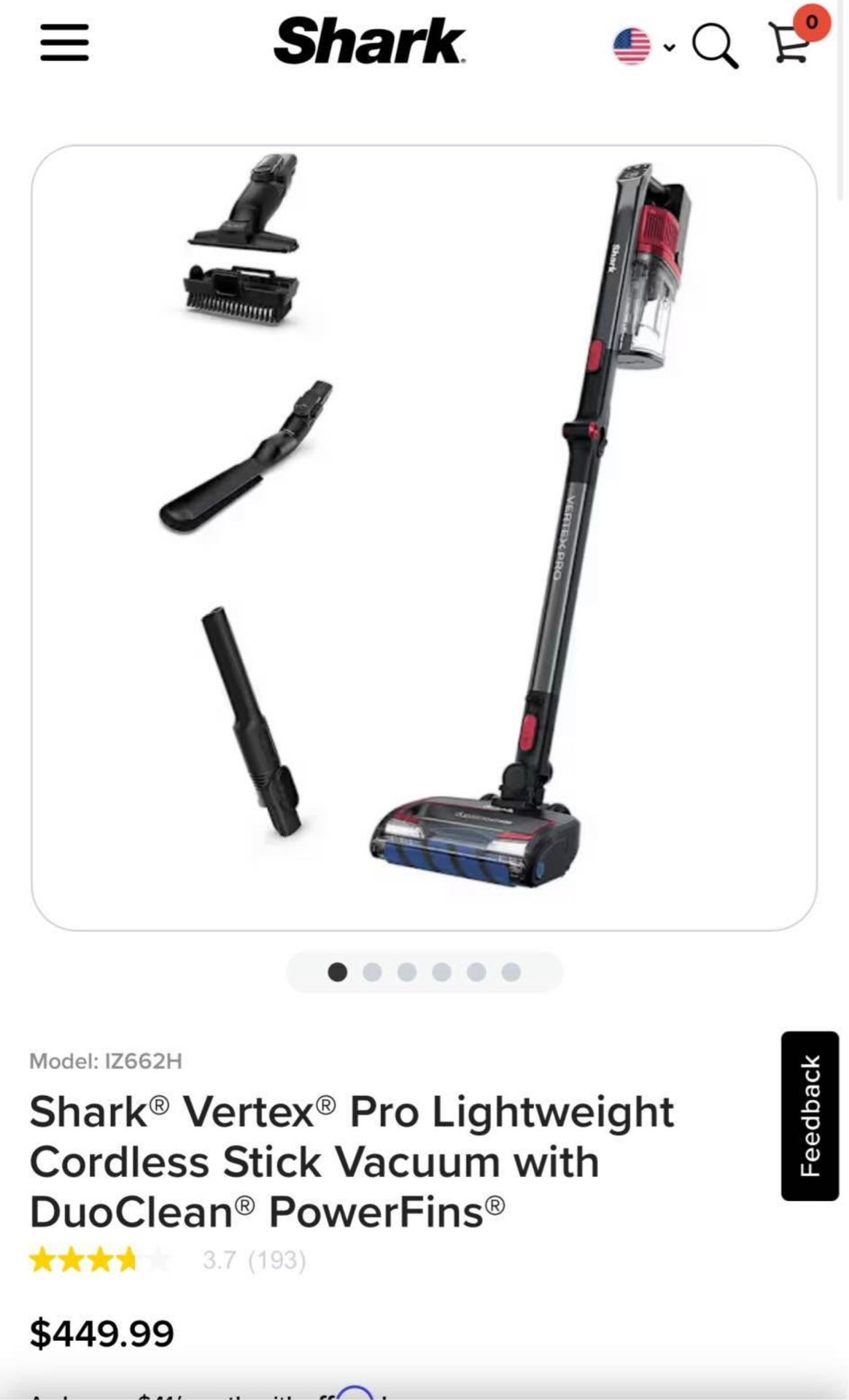Select the second carousel dot
849x1400 pixels.
tap(372, 972)
